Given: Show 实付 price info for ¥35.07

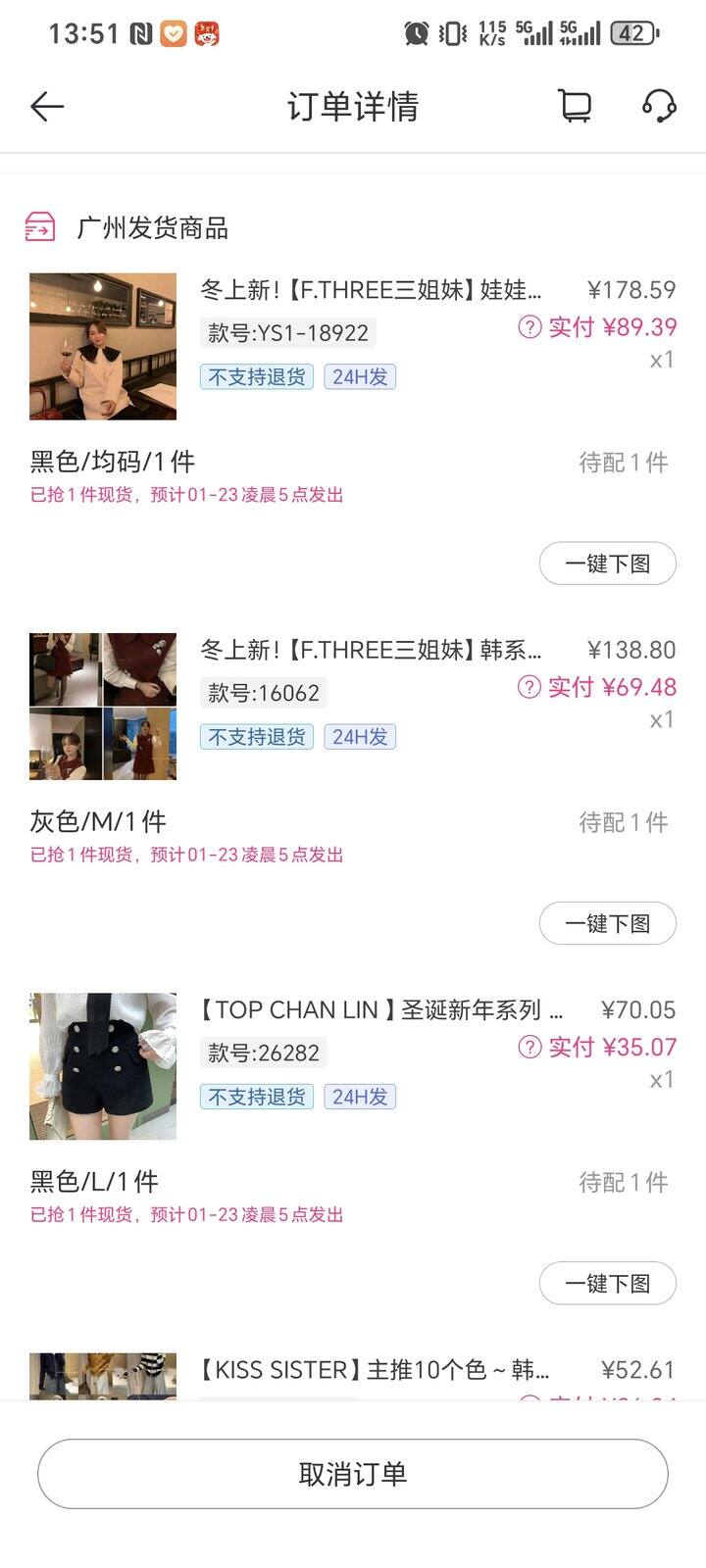Looking at the screenshot, I should coord(529,1047).
